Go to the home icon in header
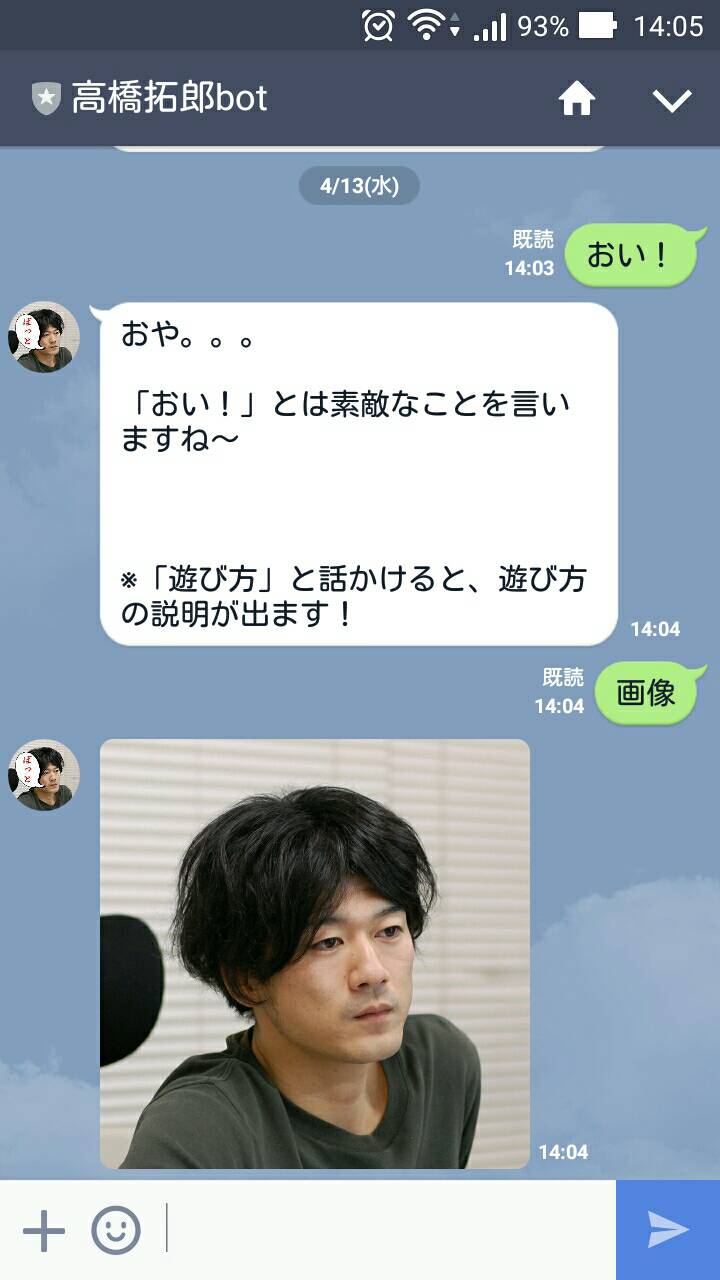This screenshot has height=1280, width=720. click(576, 99)
